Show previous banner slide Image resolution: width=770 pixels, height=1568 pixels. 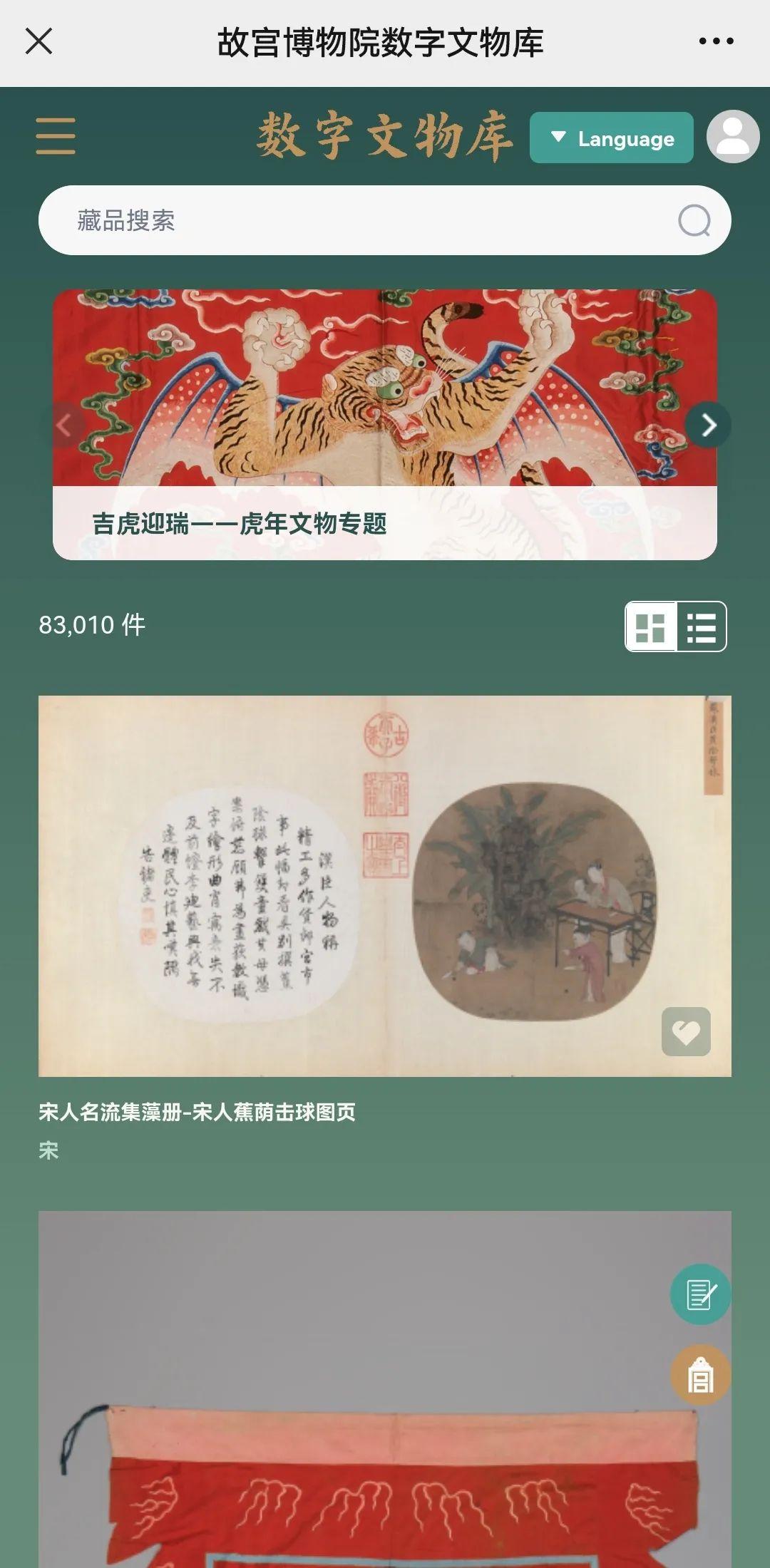pyautogui.click(x=65, y=425)
